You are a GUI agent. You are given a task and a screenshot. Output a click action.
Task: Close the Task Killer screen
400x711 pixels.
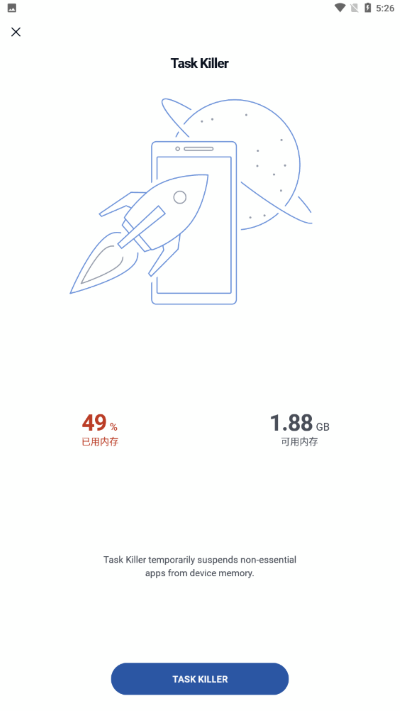[16, 32]
